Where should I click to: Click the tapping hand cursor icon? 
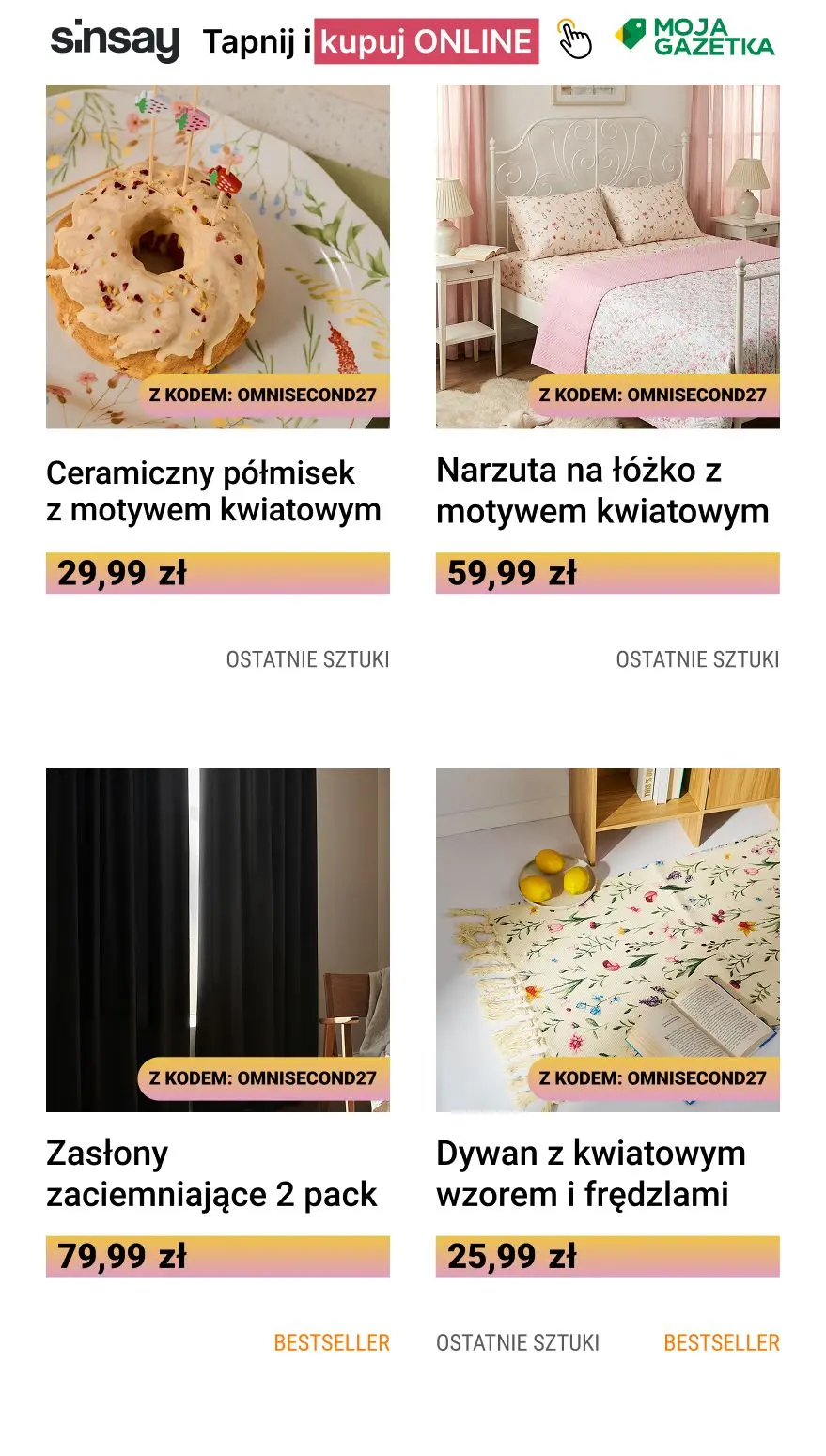tap(575, 40)
